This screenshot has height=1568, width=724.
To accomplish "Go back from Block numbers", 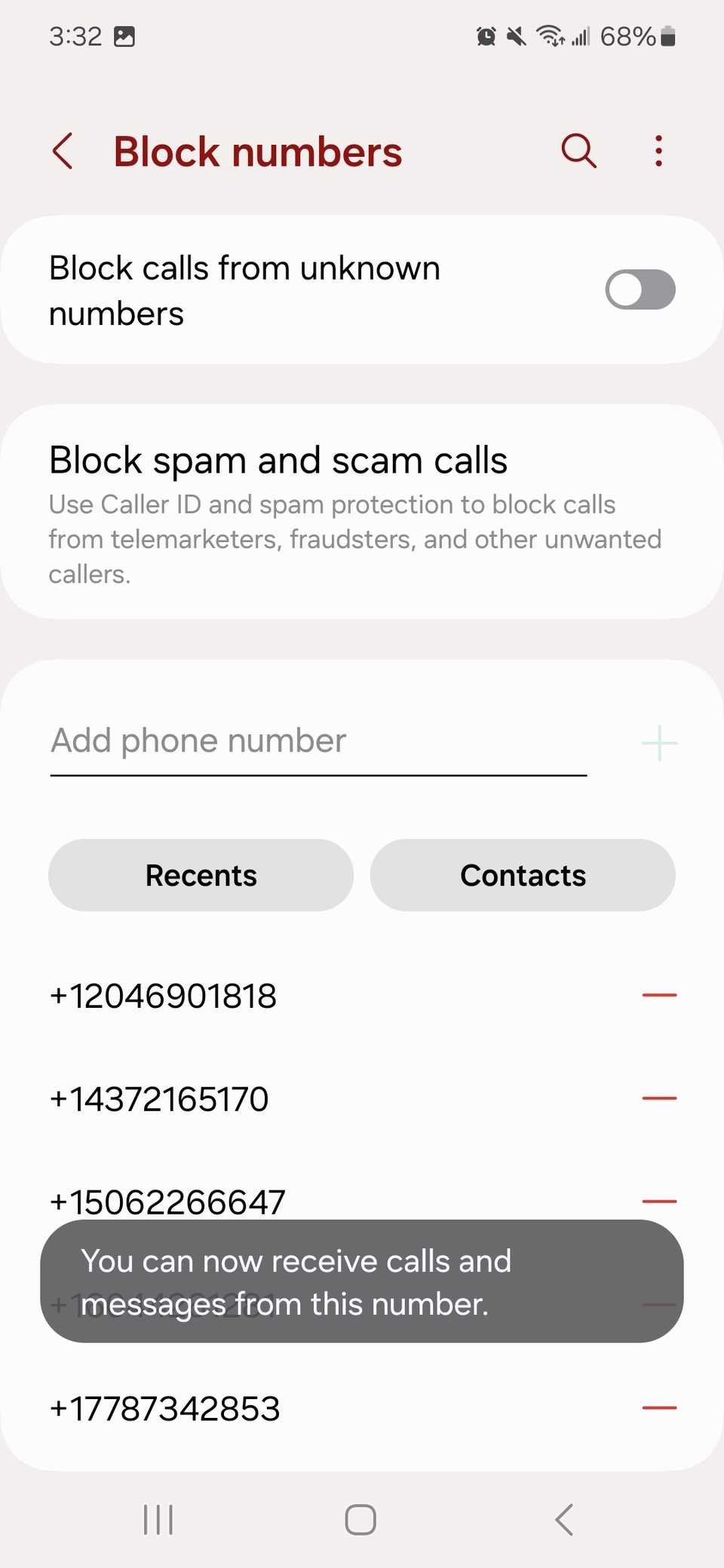I will tap(63, 151).
